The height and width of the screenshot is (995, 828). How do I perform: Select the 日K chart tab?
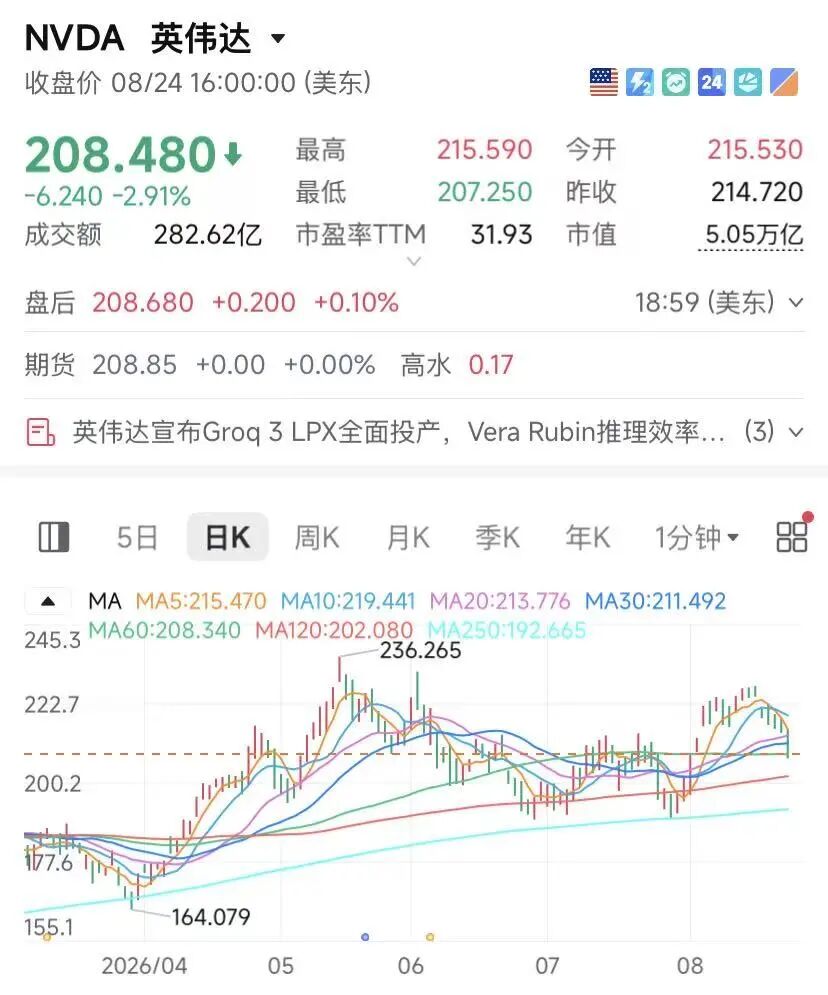tap(227, 537)
